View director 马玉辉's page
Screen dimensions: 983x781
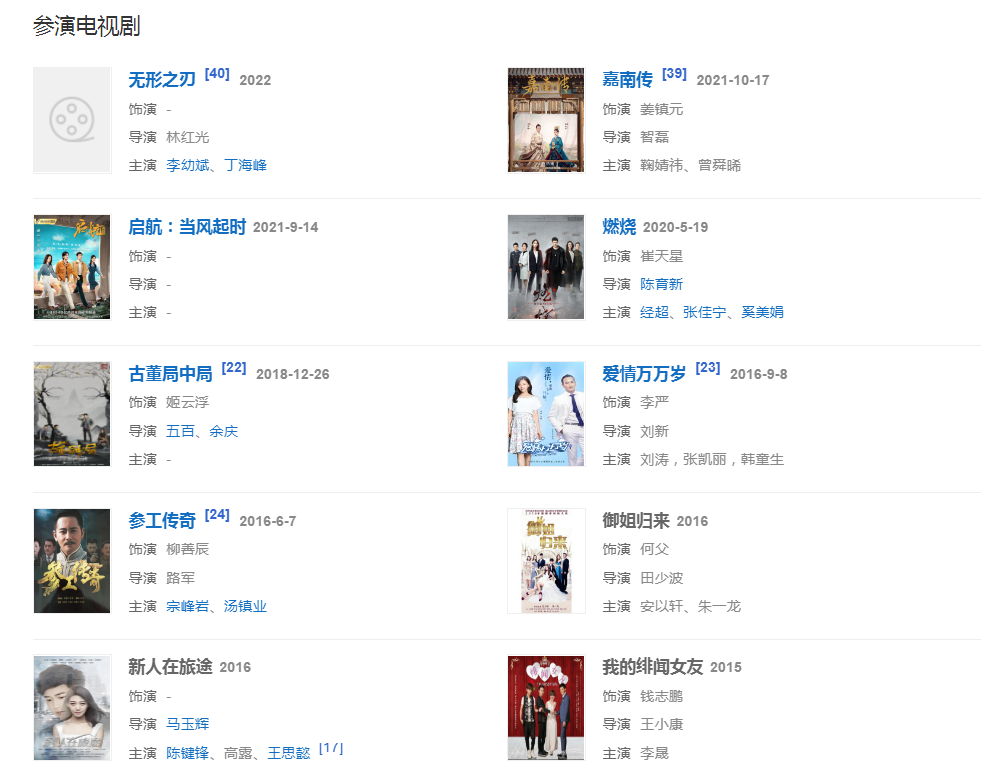(188, 724)
